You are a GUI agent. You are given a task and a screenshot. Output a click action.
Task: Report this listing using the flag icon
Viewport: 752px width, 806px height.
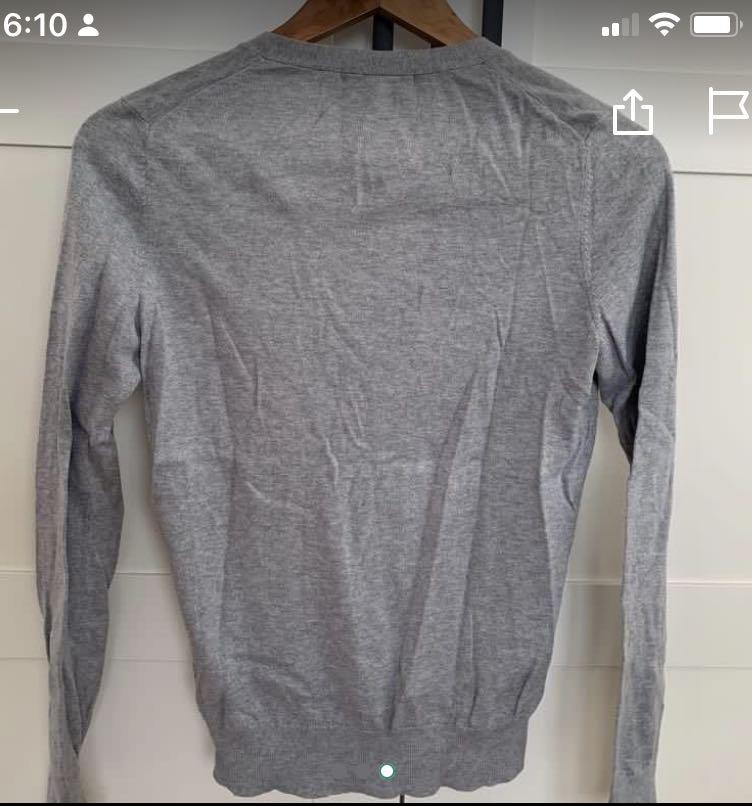[x=729, y=108]
